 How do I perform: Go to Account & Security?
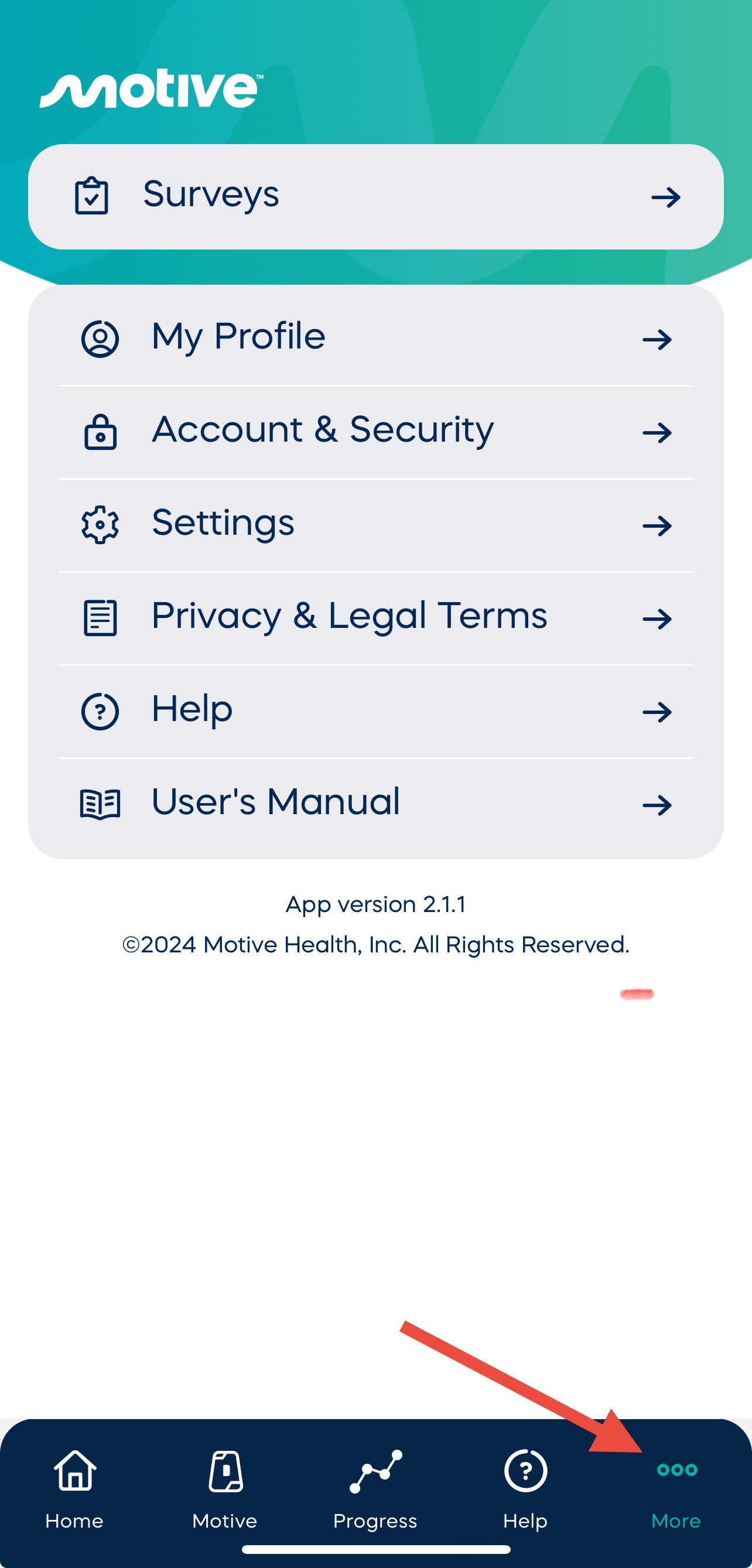(375, 431)
